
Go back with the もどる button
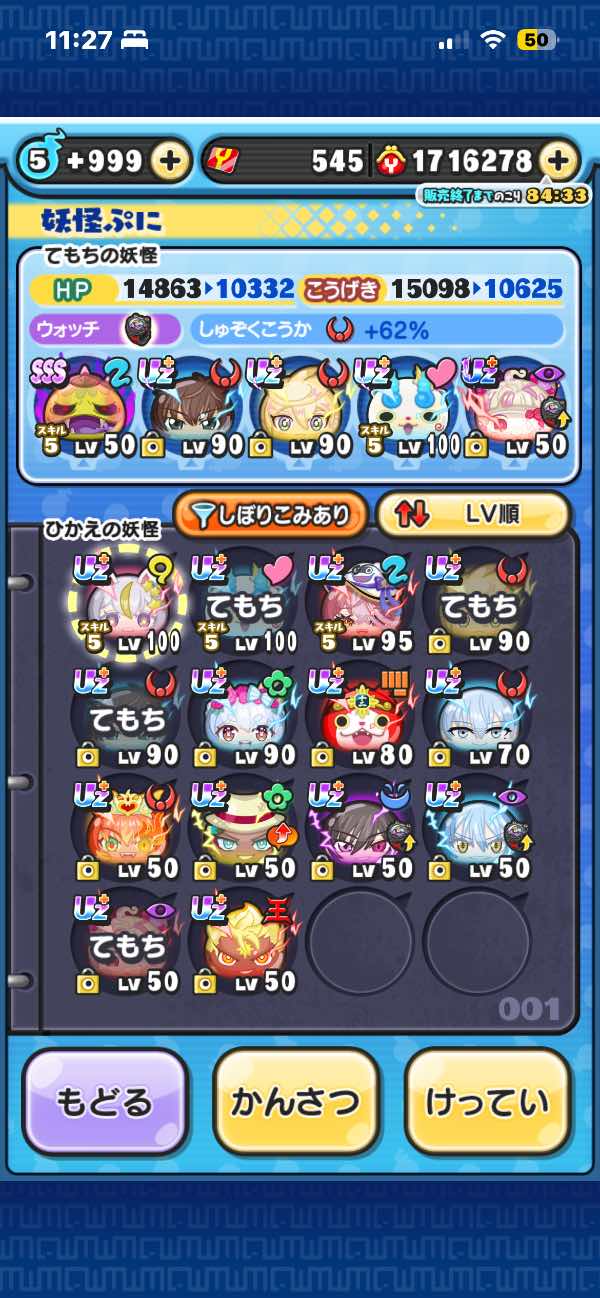(x=105, y=1103)
